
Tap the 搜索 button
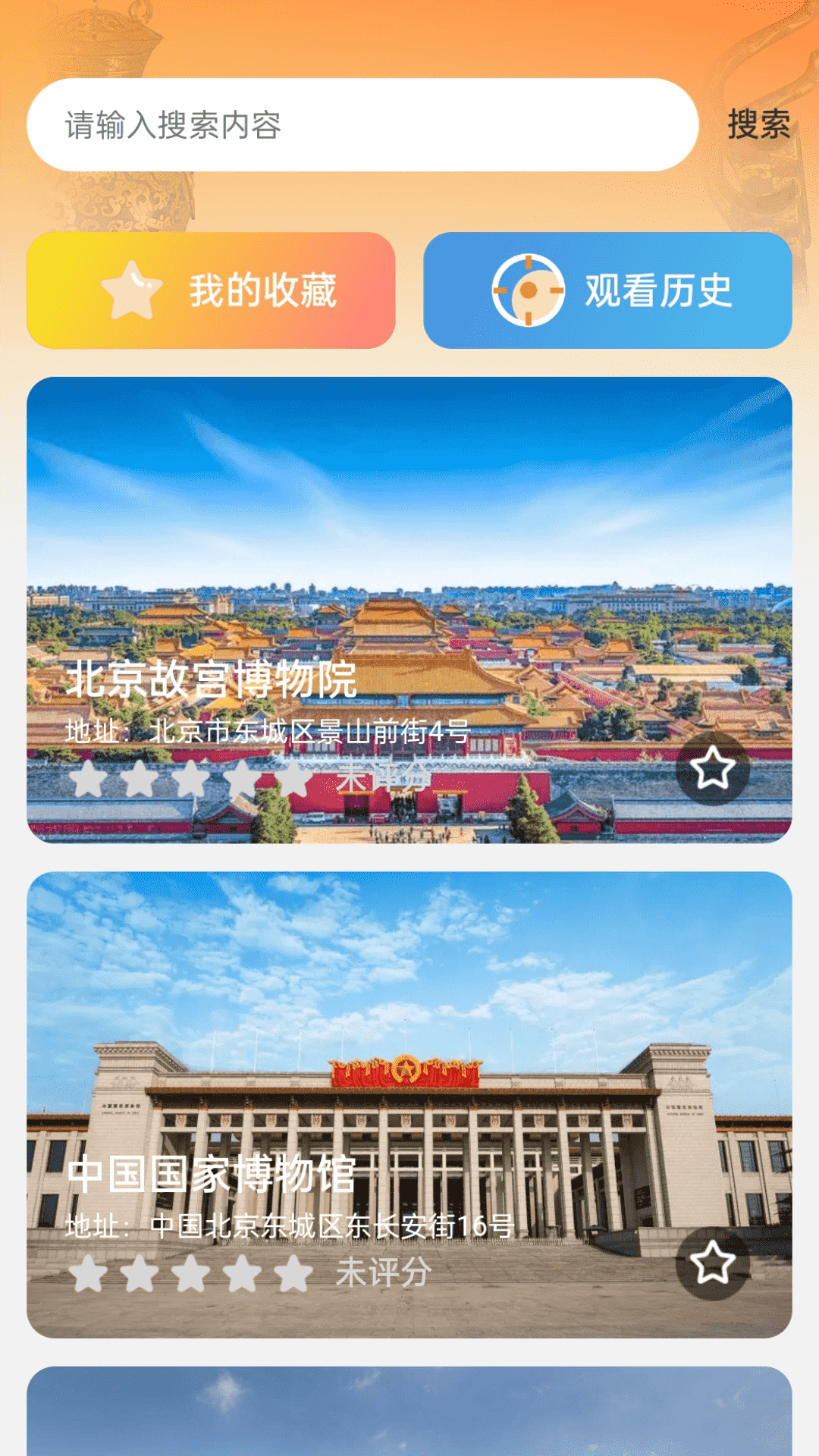[758, 125]
